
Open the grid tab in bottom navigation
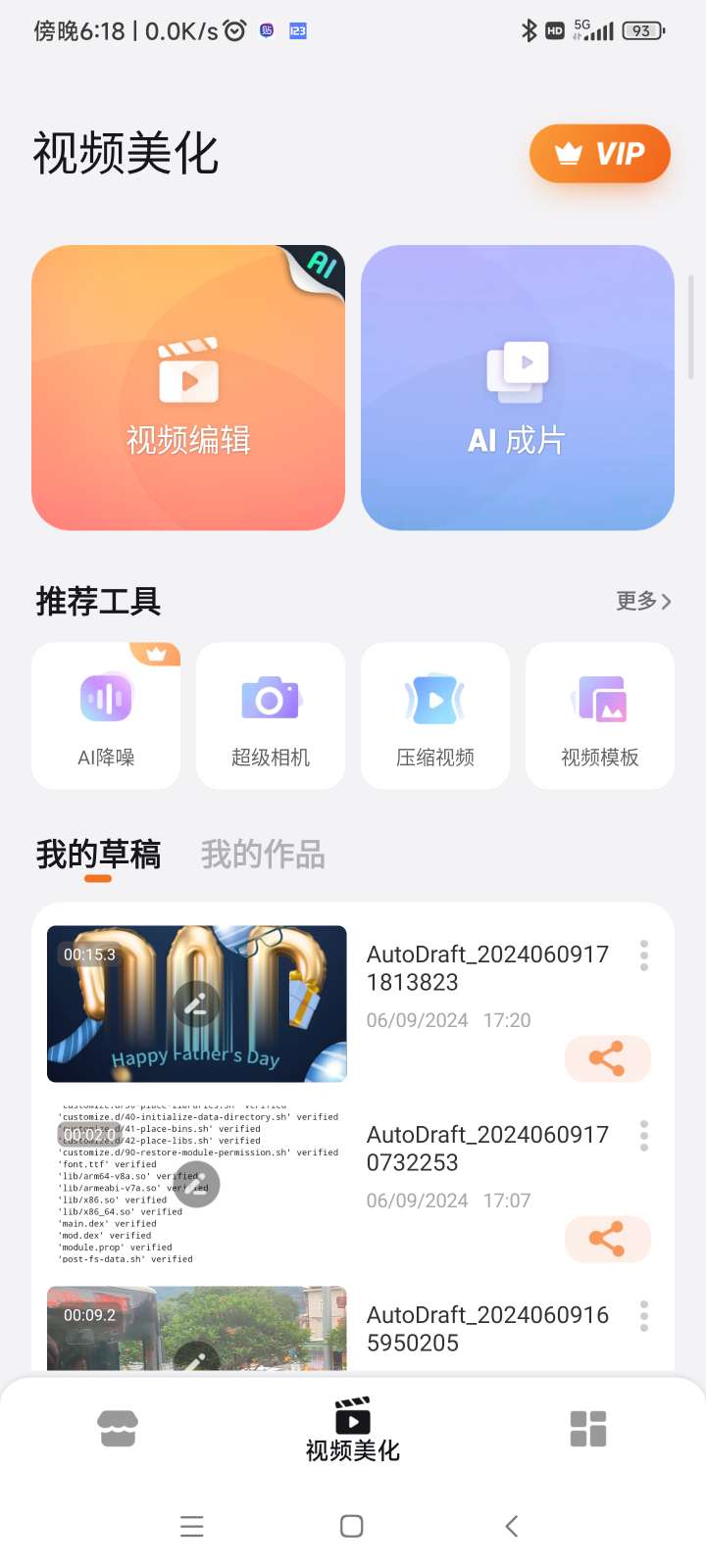coord(588,1429)
